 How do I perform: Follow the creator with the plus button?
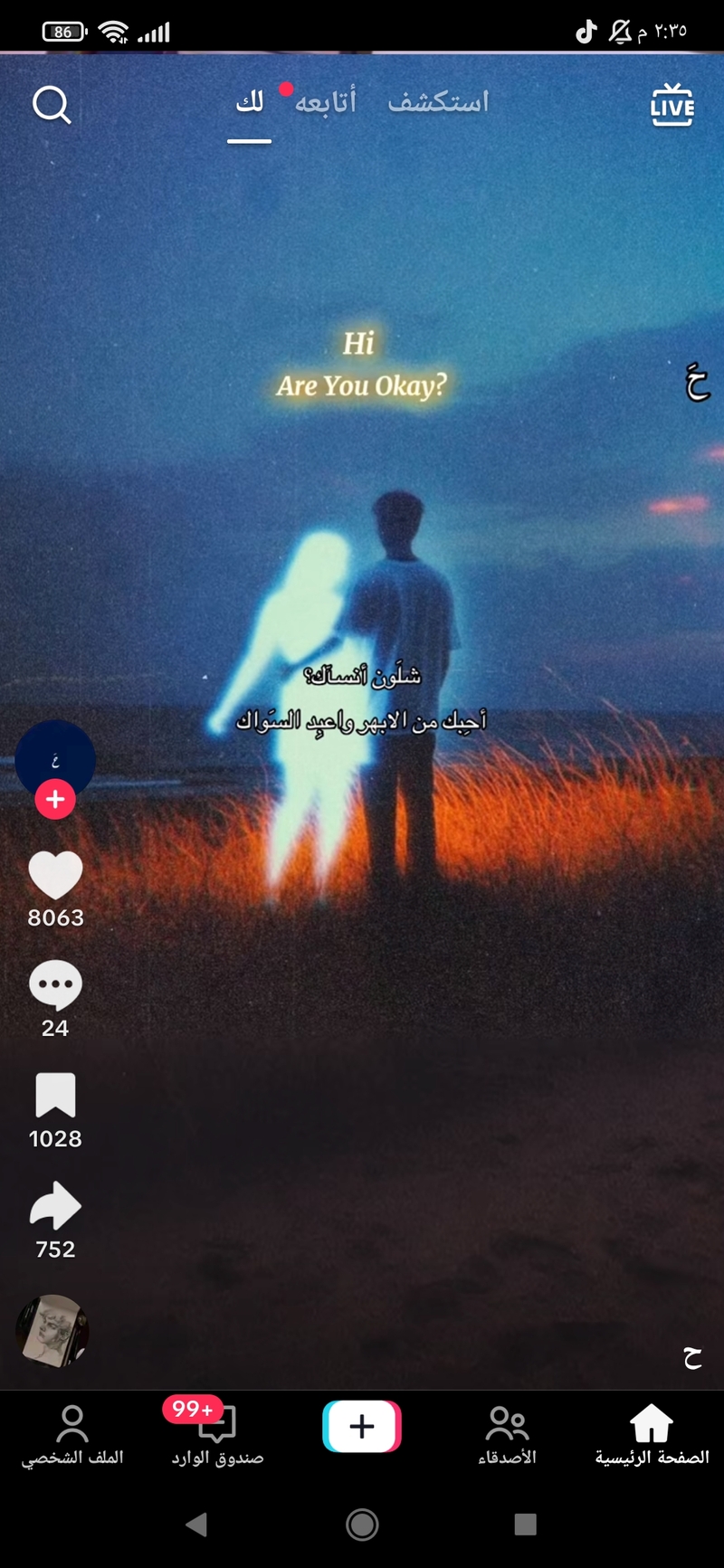pyautogui.click(x=55, y=800)
